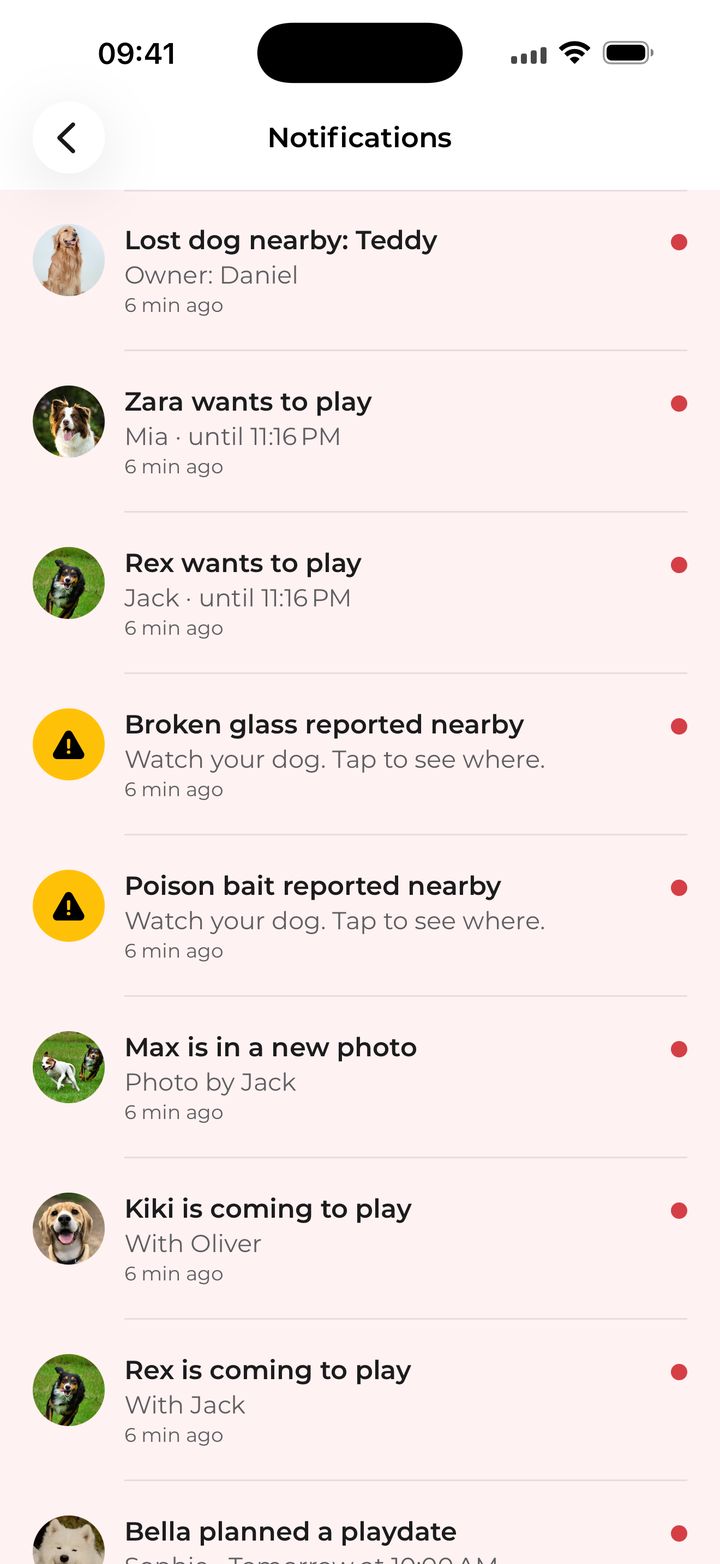Open the lost dog Teddy alert
720x1564 pixels.
360,270
